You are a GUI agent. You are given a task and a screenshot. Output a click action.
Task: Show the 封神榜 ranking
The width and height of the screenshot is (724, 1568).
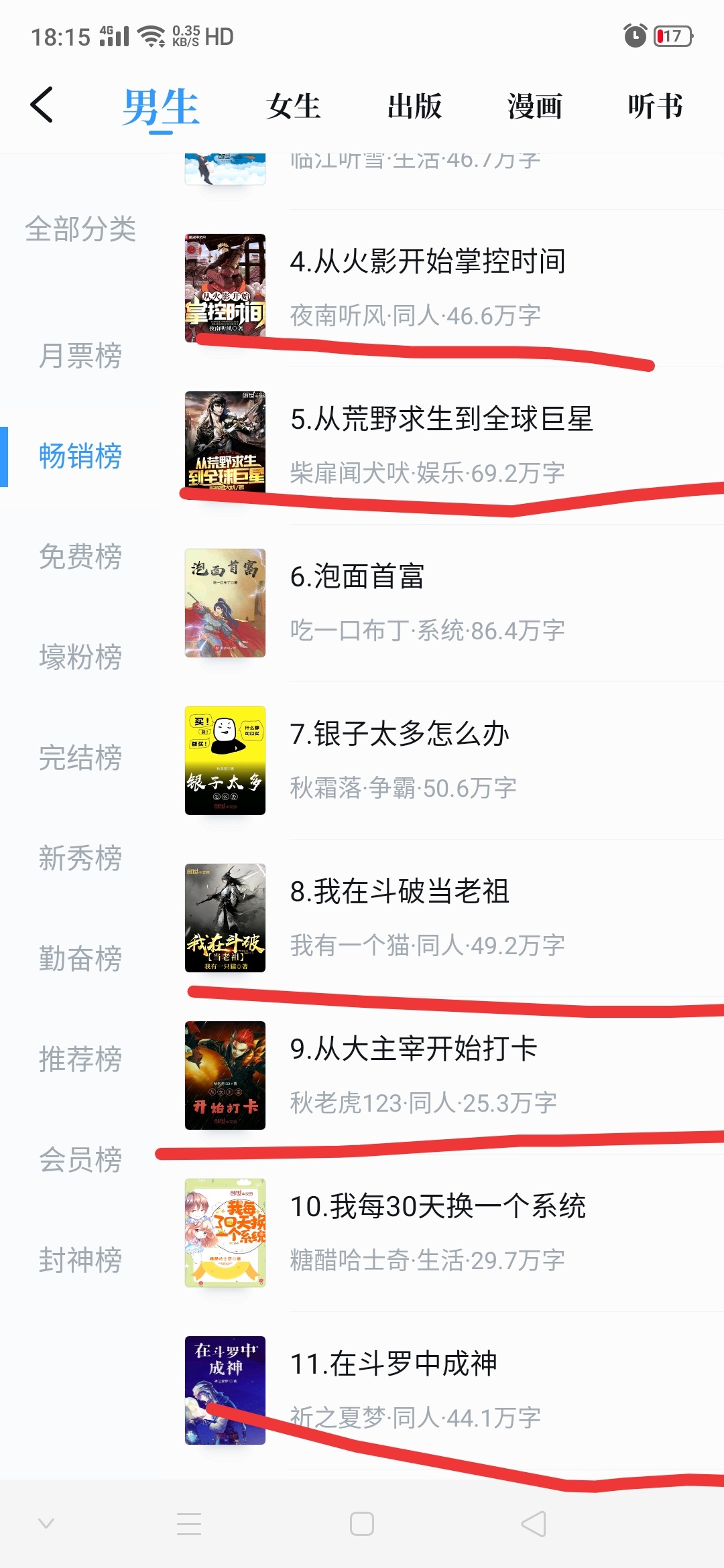coord(80,1260)
